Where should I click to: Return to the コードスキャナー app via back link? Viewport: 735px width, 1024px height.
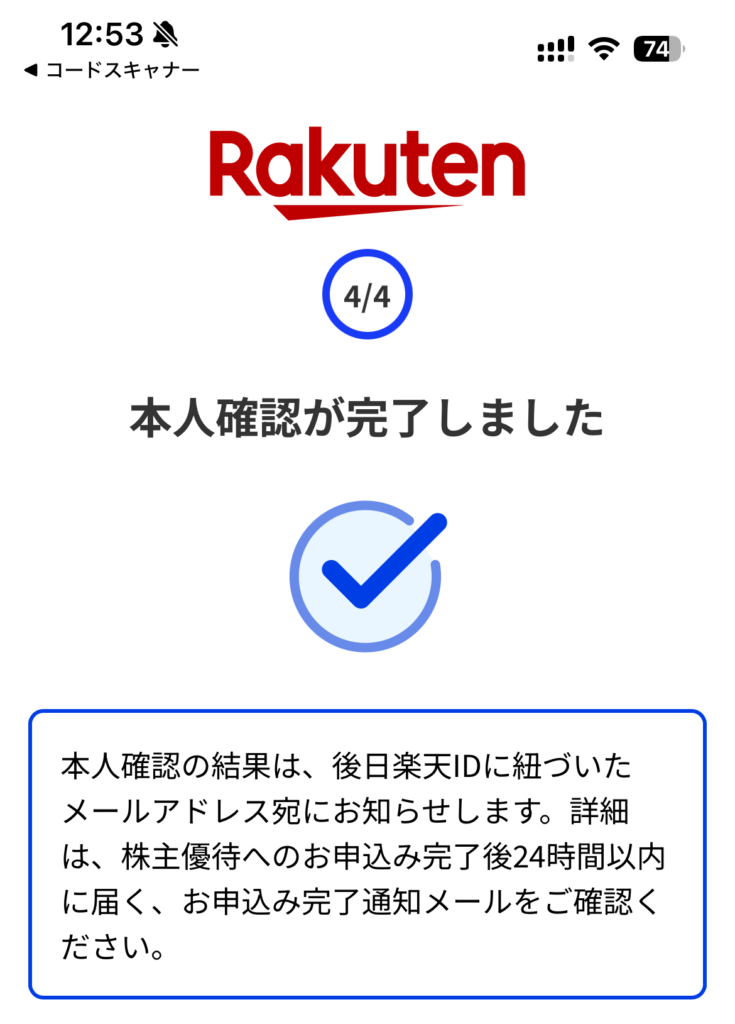point(110,70)
